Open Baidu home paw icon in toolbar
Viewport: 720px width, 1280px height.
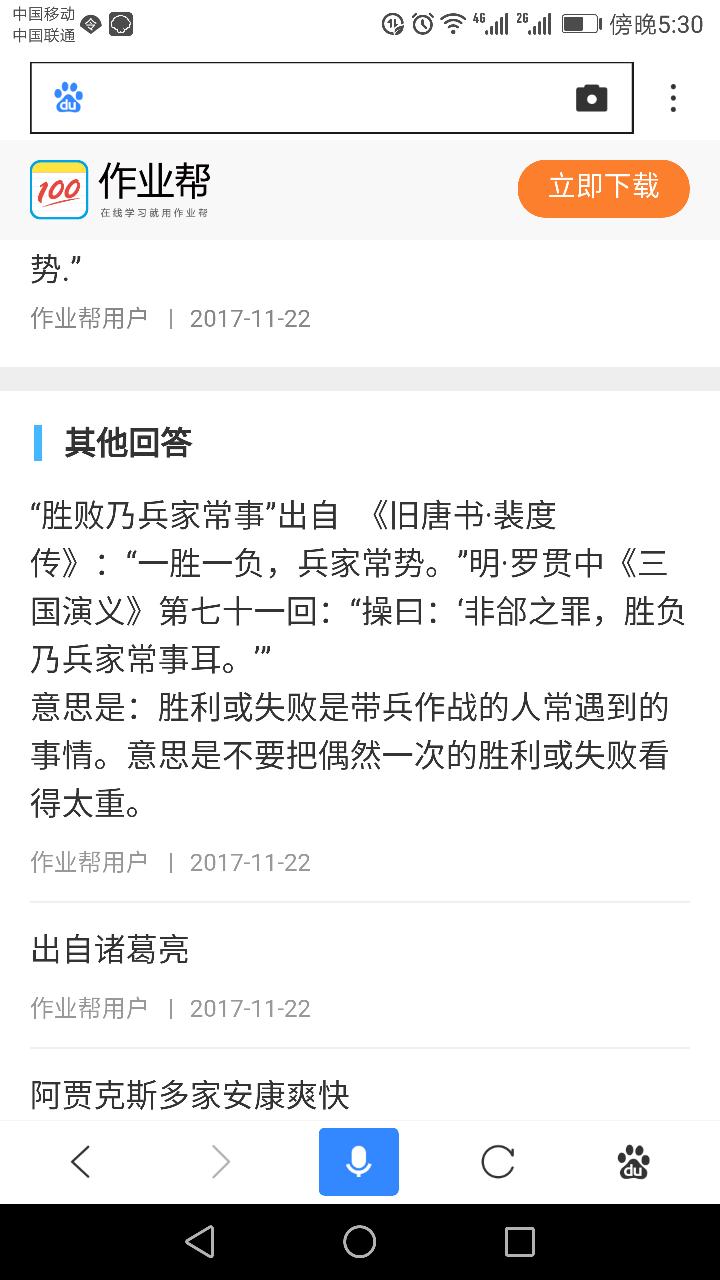(x=633, y=1162)
